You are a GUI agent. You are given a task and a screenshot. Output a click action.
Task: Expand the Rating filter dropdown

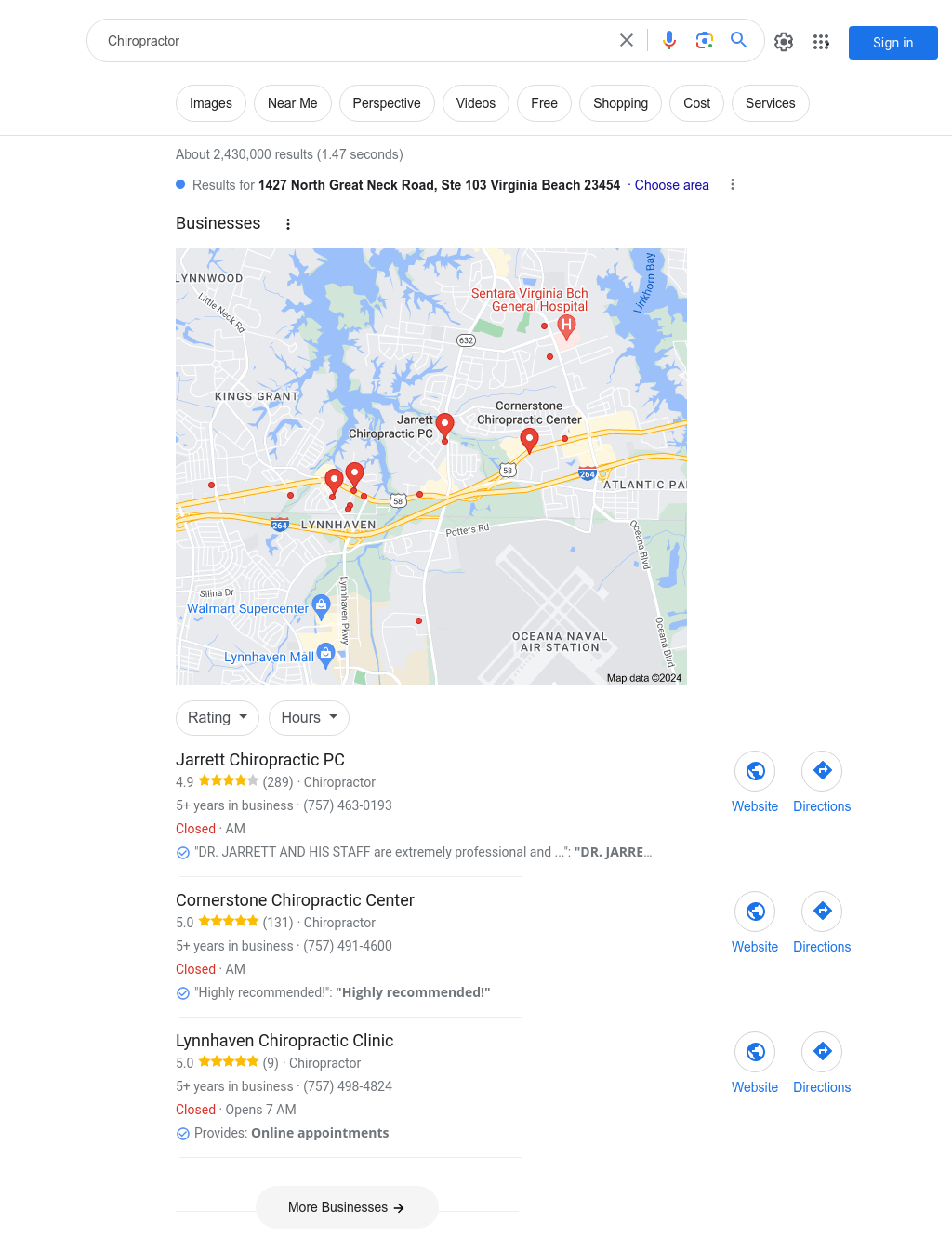(x=218, y=718)
